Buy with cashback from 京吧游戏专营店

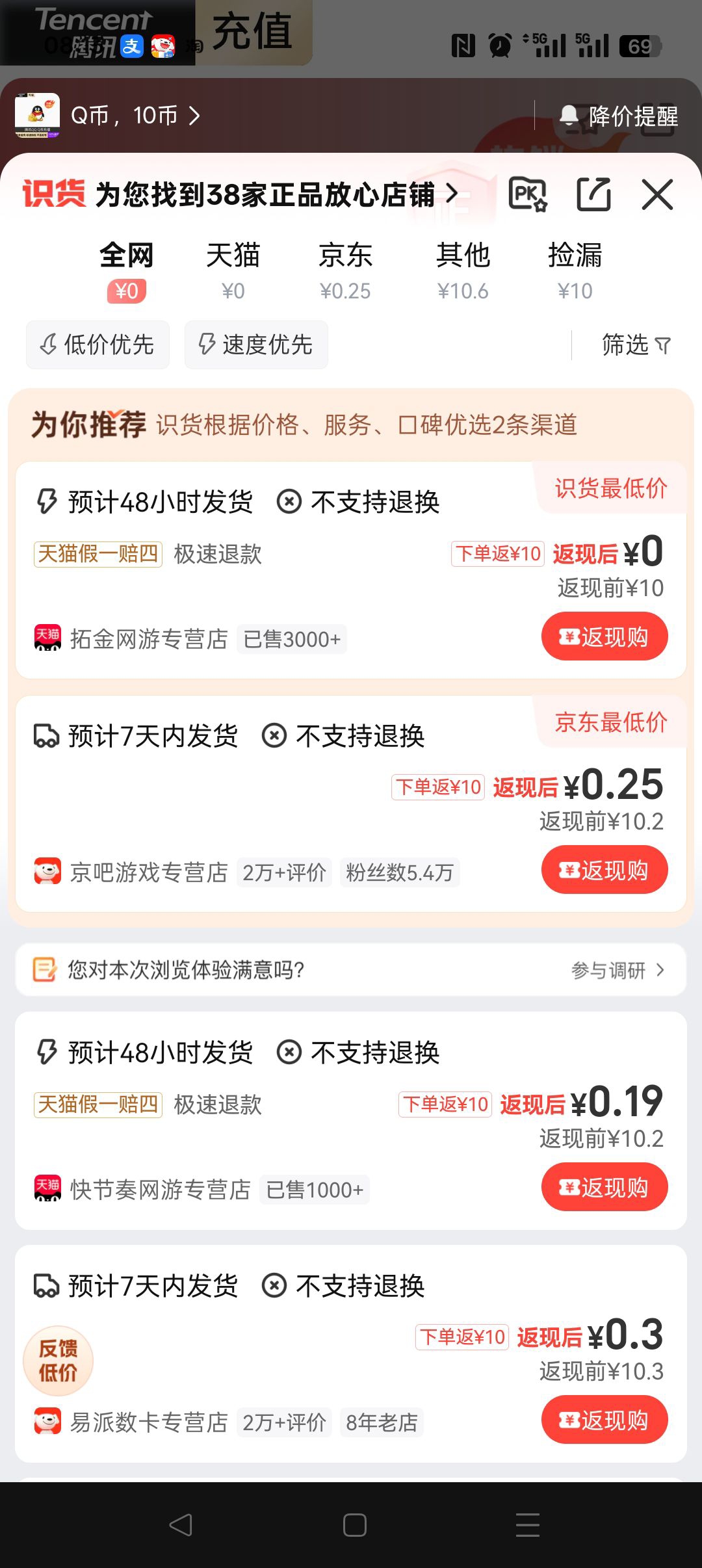pos(604,870)
